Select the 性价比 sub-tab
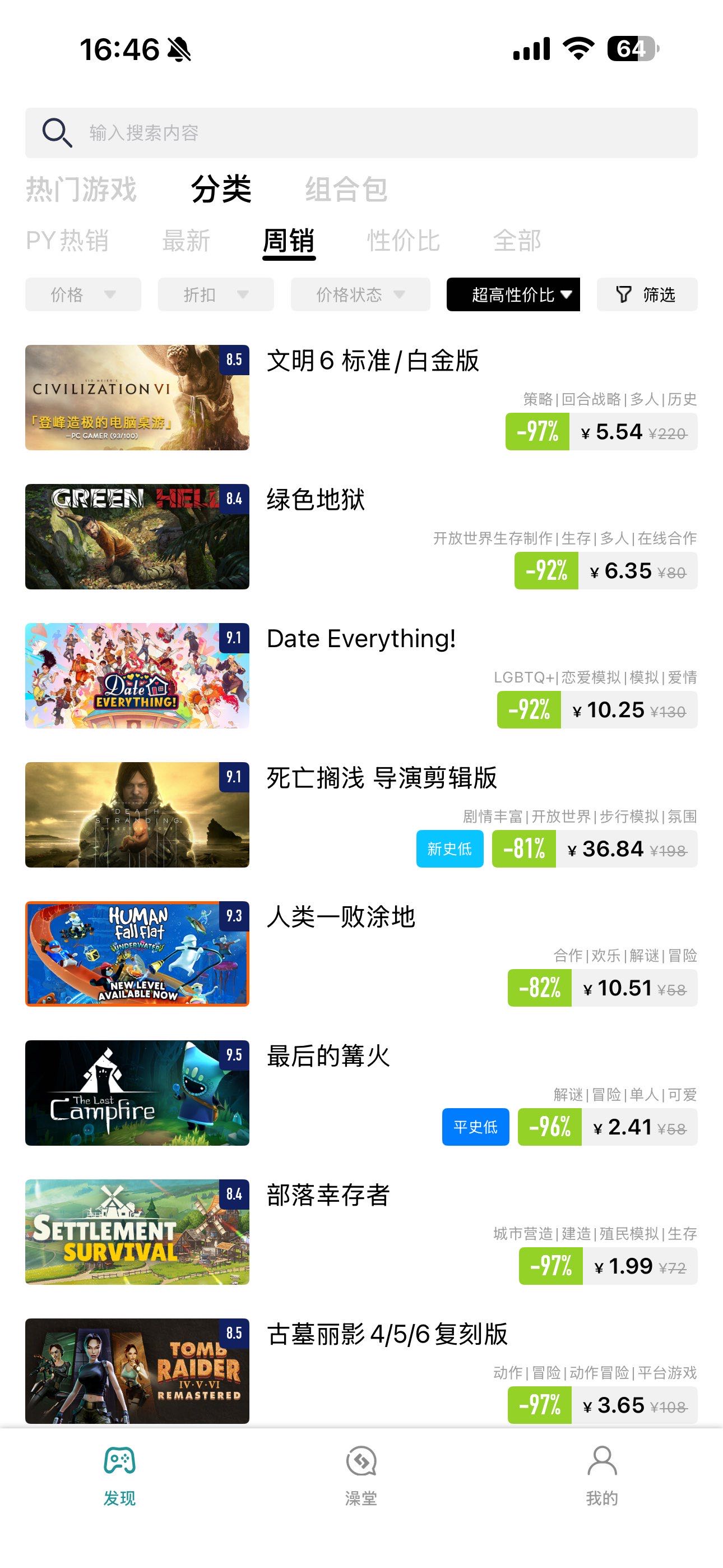Image resolution: width=723 pixels, height=1568 pixels. tap(403, 241)
